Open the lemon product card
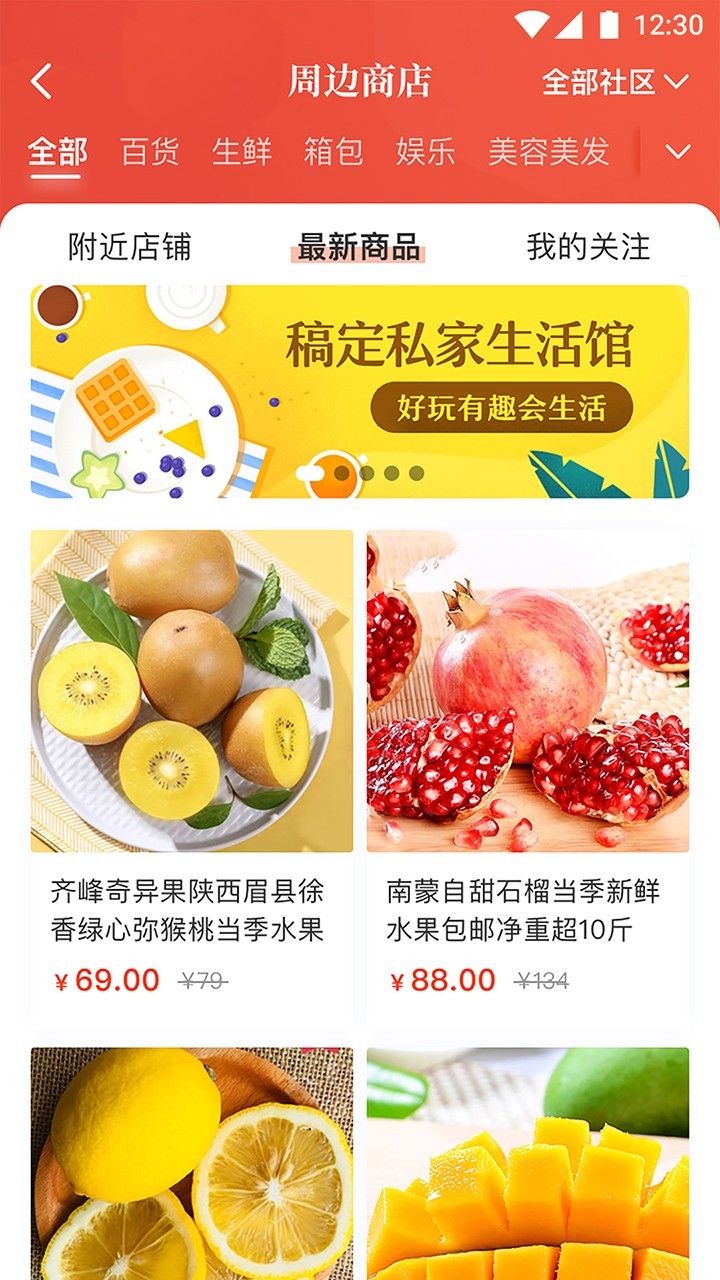Screen dimensions: 720x1280 tap(192, 1163)
